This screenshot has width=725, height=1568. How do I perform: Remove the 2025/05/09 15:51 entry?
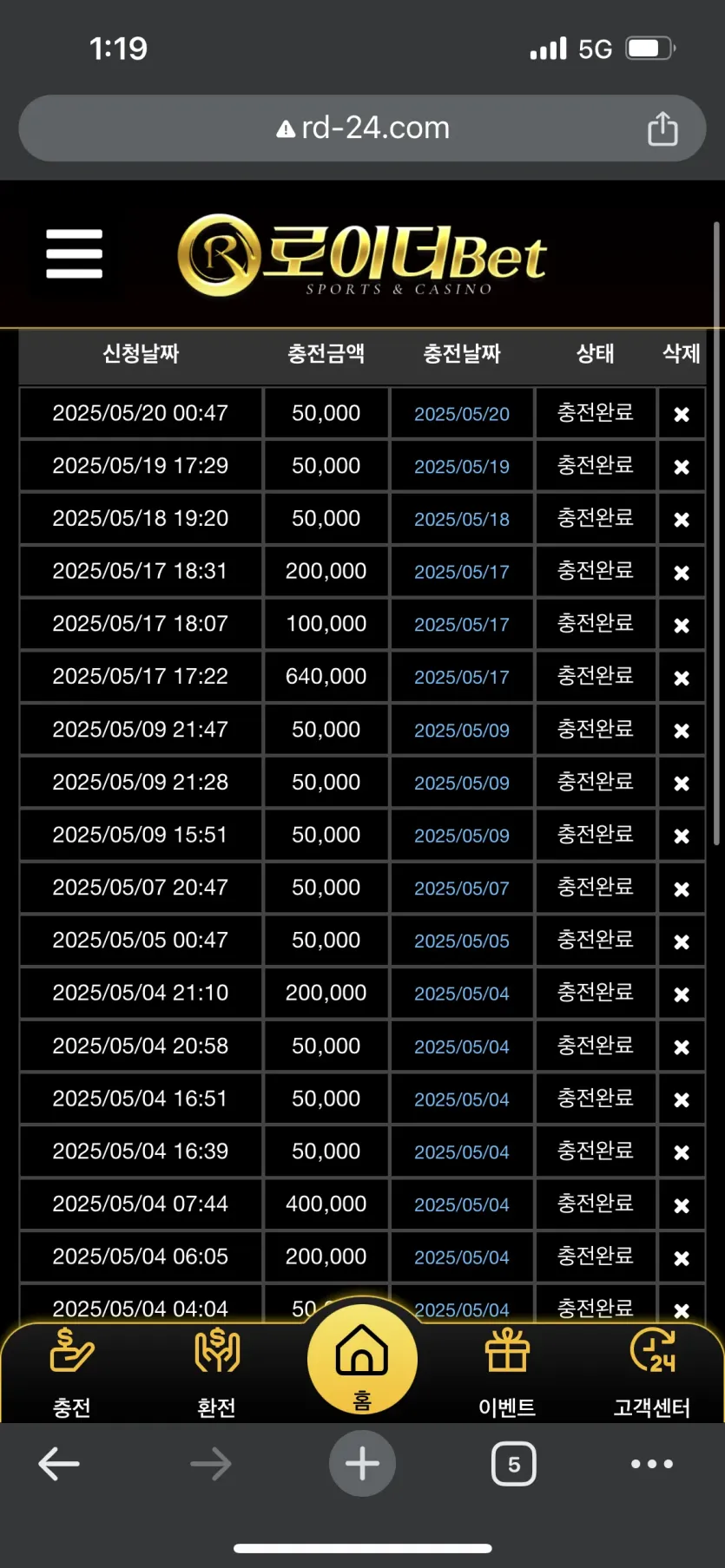coord(682,836)
